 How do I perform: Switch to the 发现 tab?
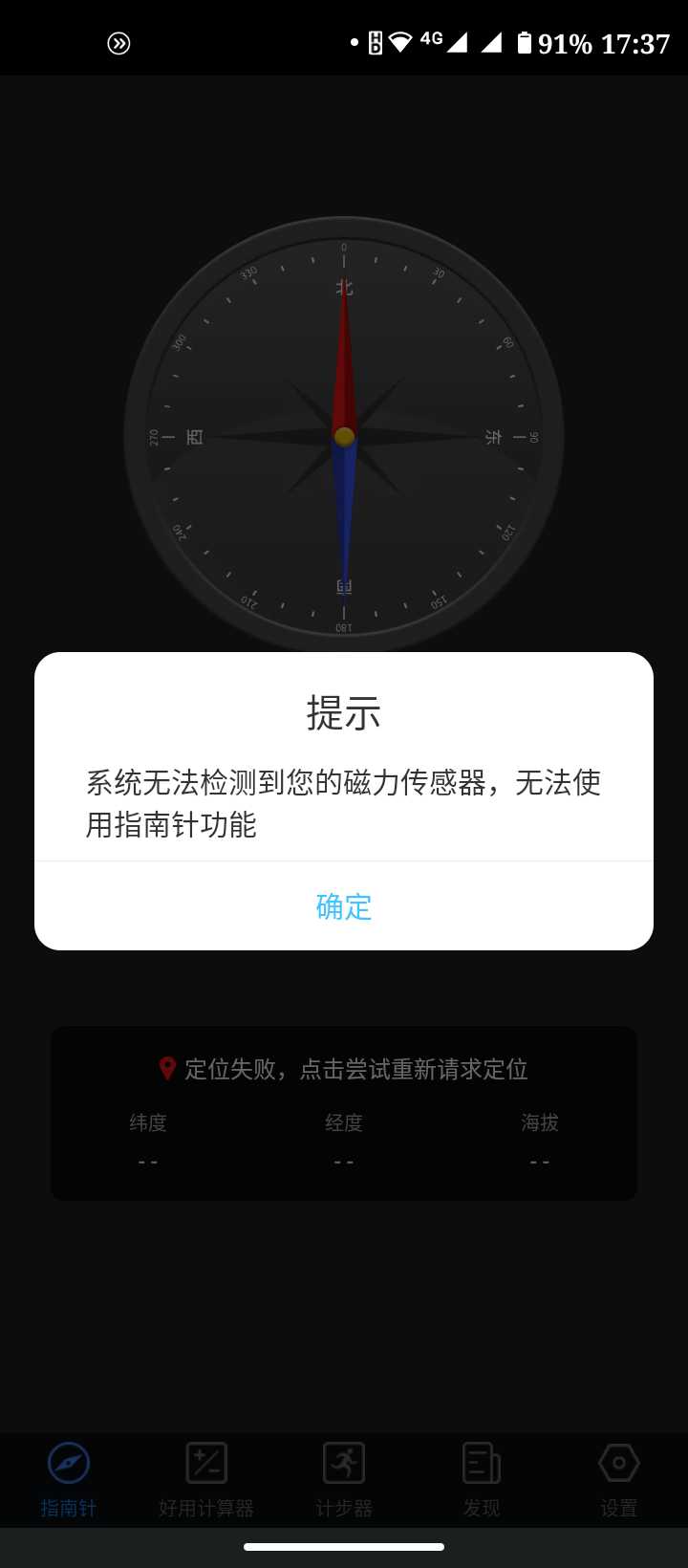[482, 1480]
